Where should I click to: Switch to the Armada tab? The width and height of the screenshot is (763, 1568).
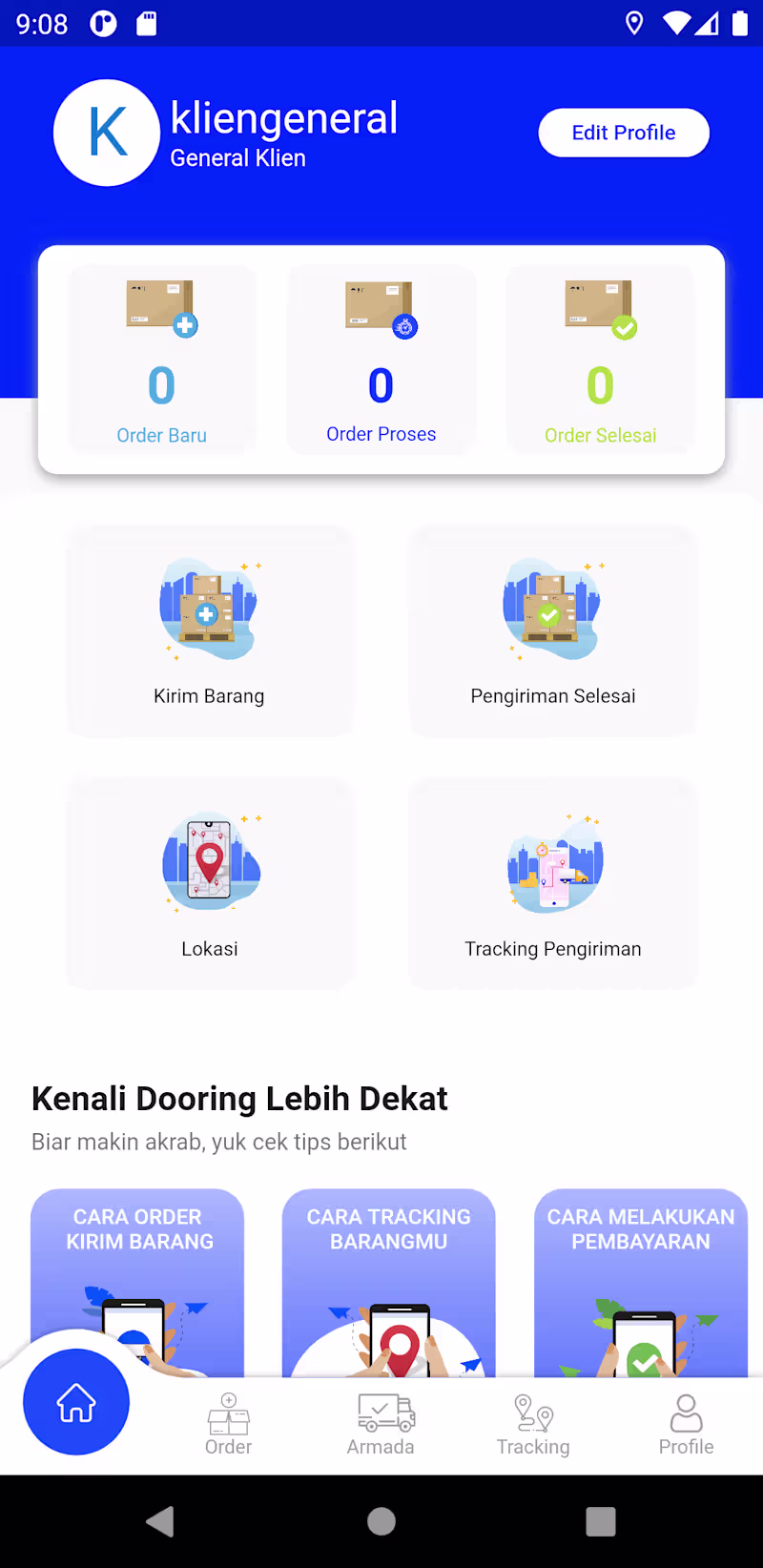point(381,1423)
